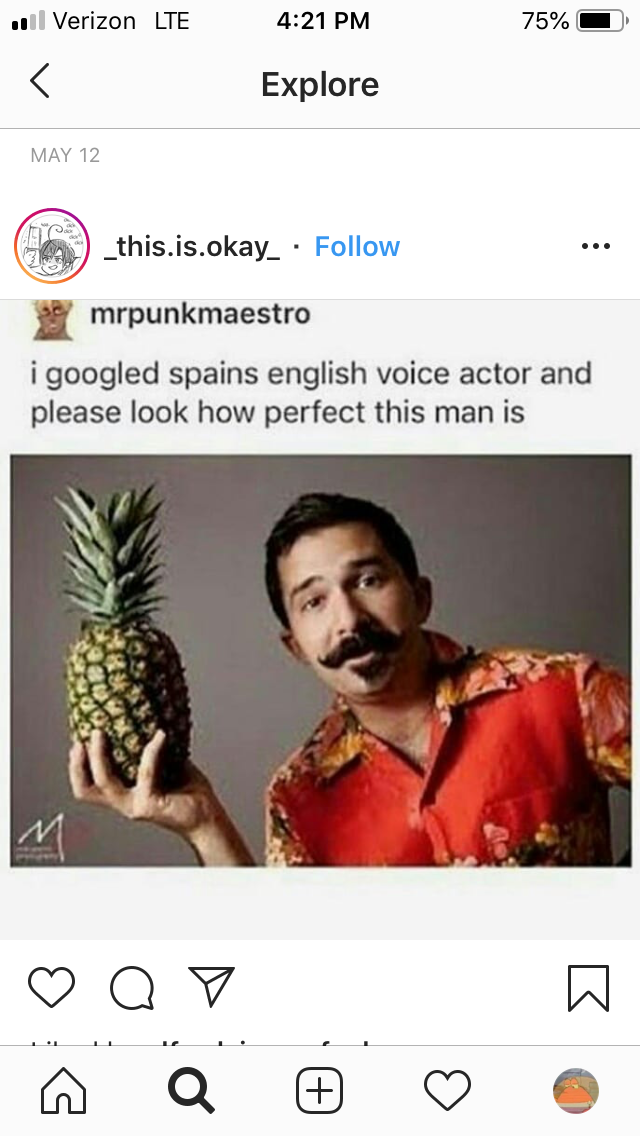Open the Activity heart tab
The height and width of the screenshot is (1136, 640).
click(447, 1090)
